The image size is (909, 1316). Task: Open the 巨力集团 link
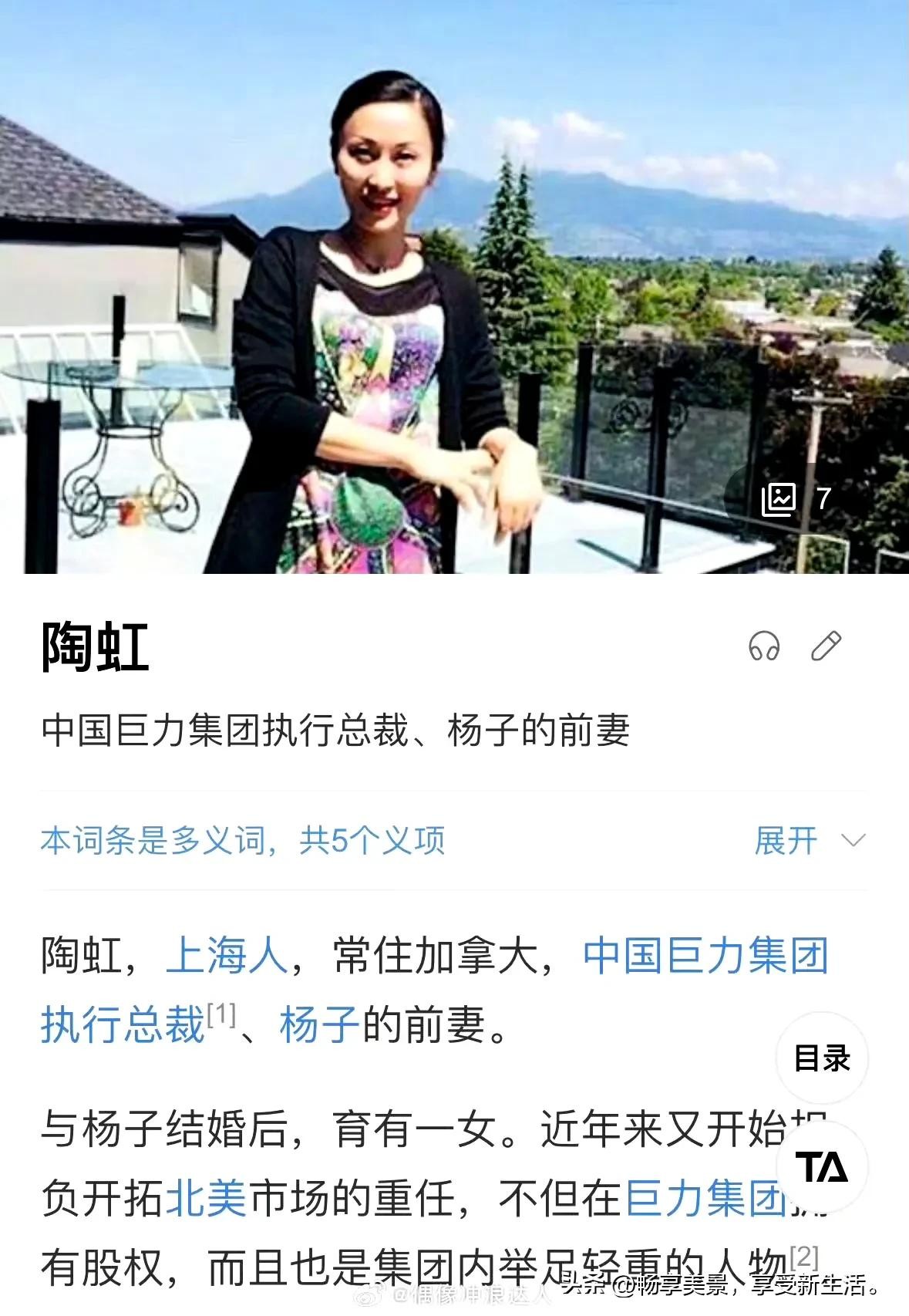(705, 1198)
